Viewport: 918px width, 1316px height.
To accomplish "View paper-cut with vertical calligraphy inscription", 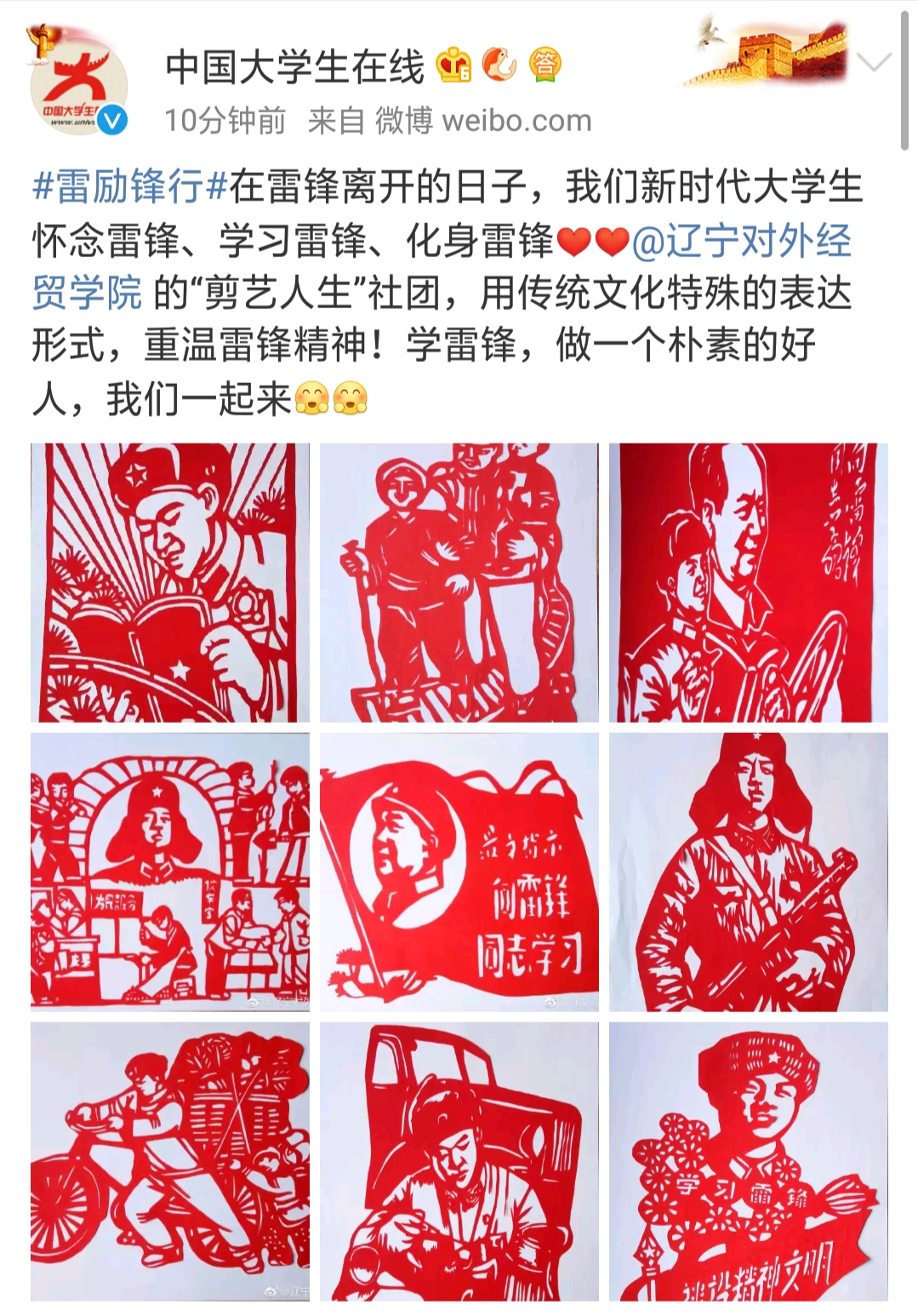I will (748, 582).
